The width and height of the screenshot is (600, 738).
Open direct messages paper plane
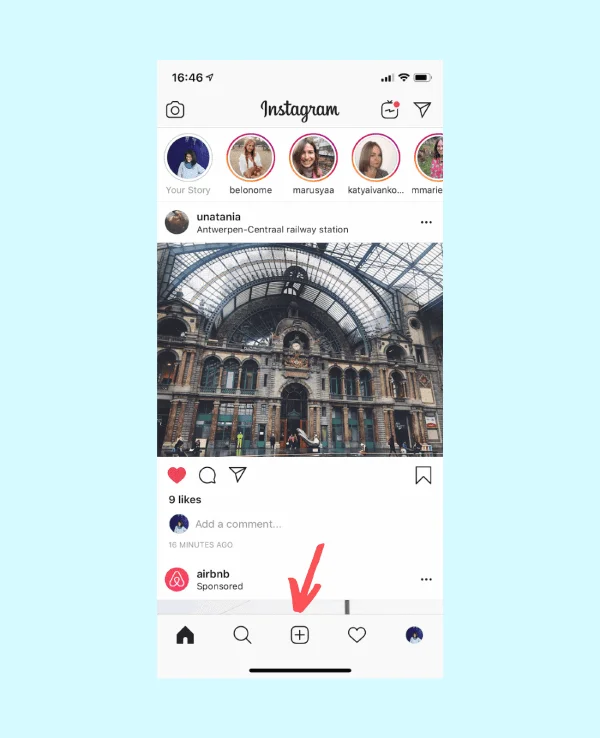[423, 110]
